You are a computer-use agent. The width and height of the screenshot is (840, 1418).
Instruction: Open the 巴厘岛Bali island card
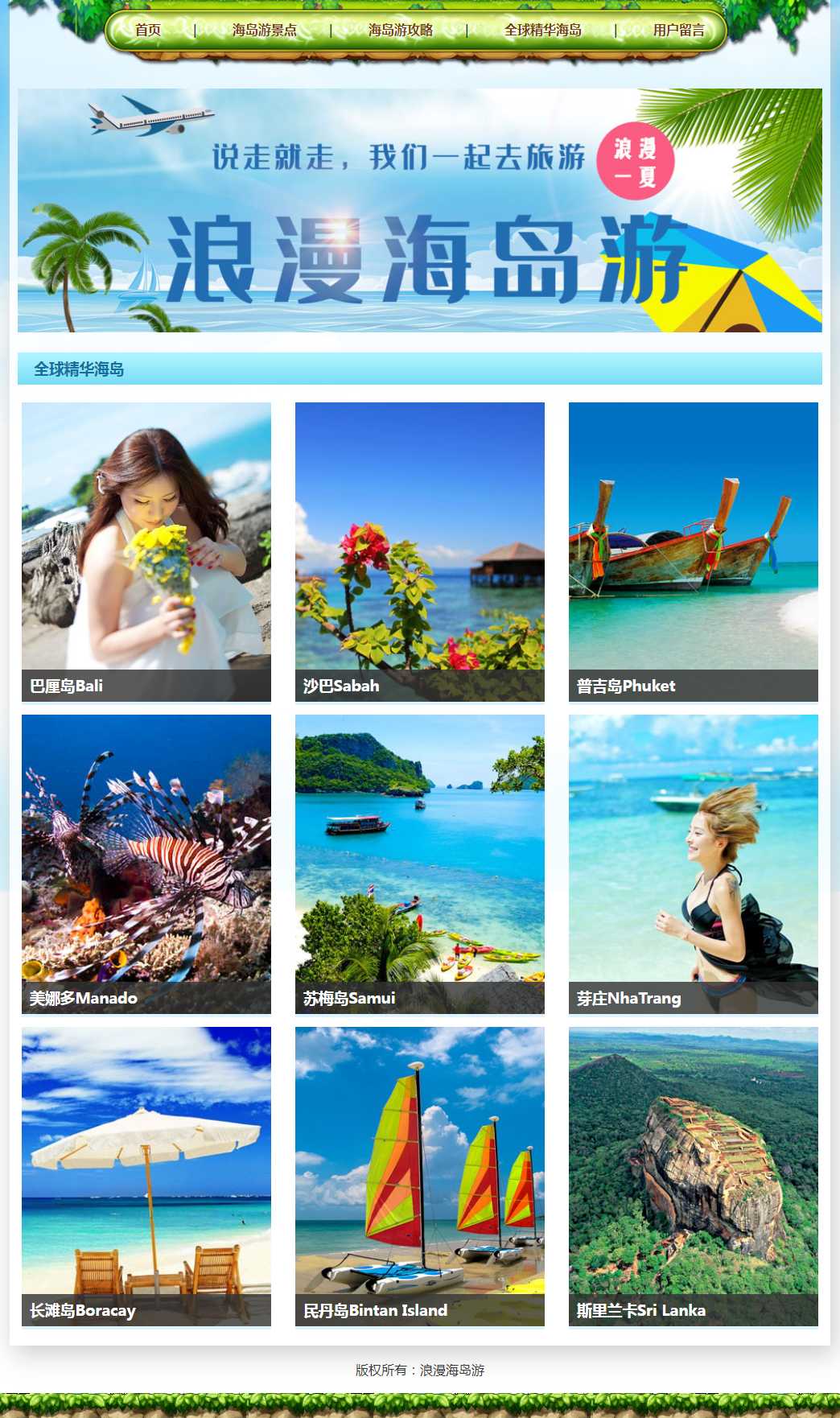tap(146, 551)
